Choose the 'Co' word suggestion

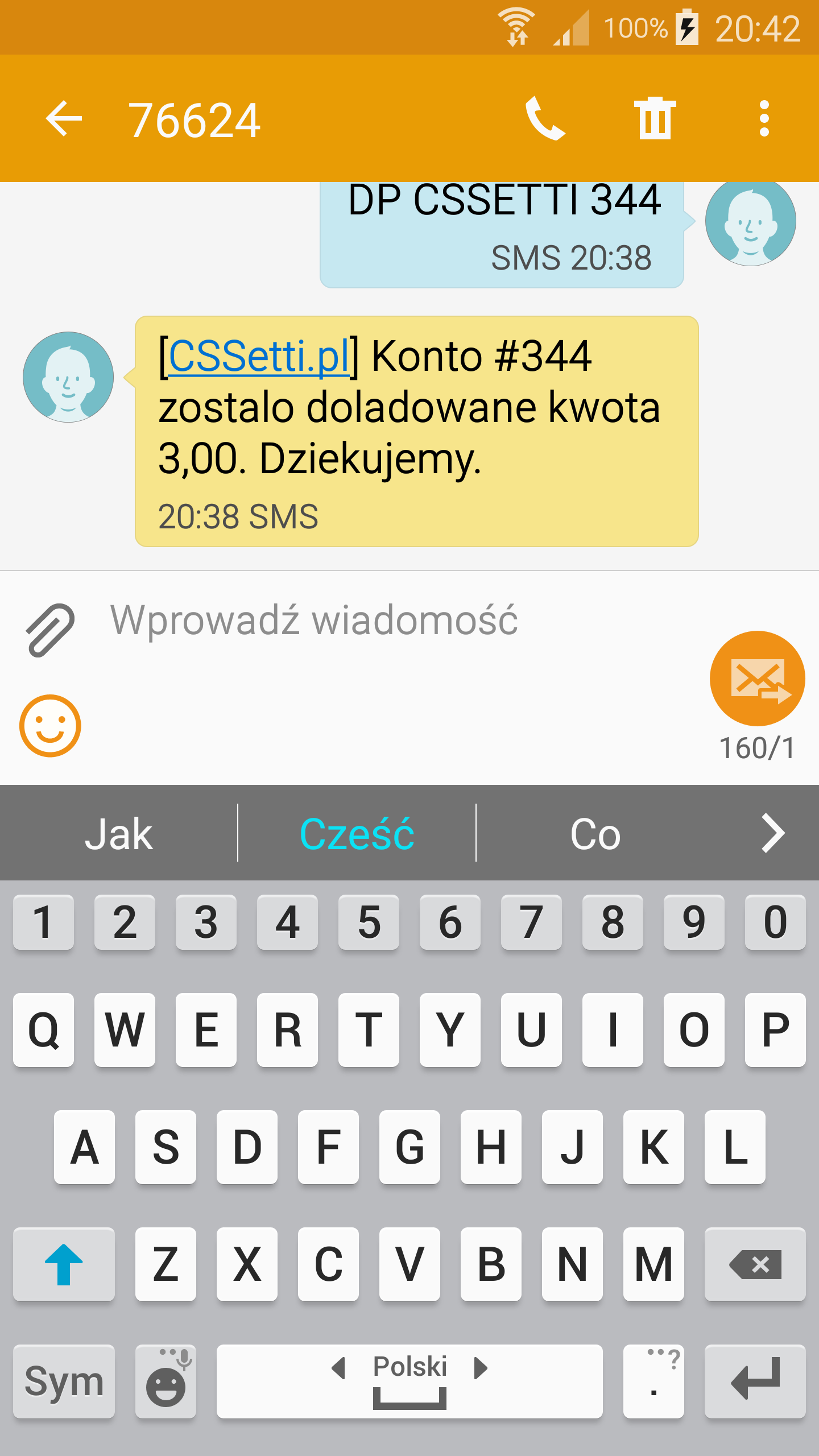coord(595,834)
